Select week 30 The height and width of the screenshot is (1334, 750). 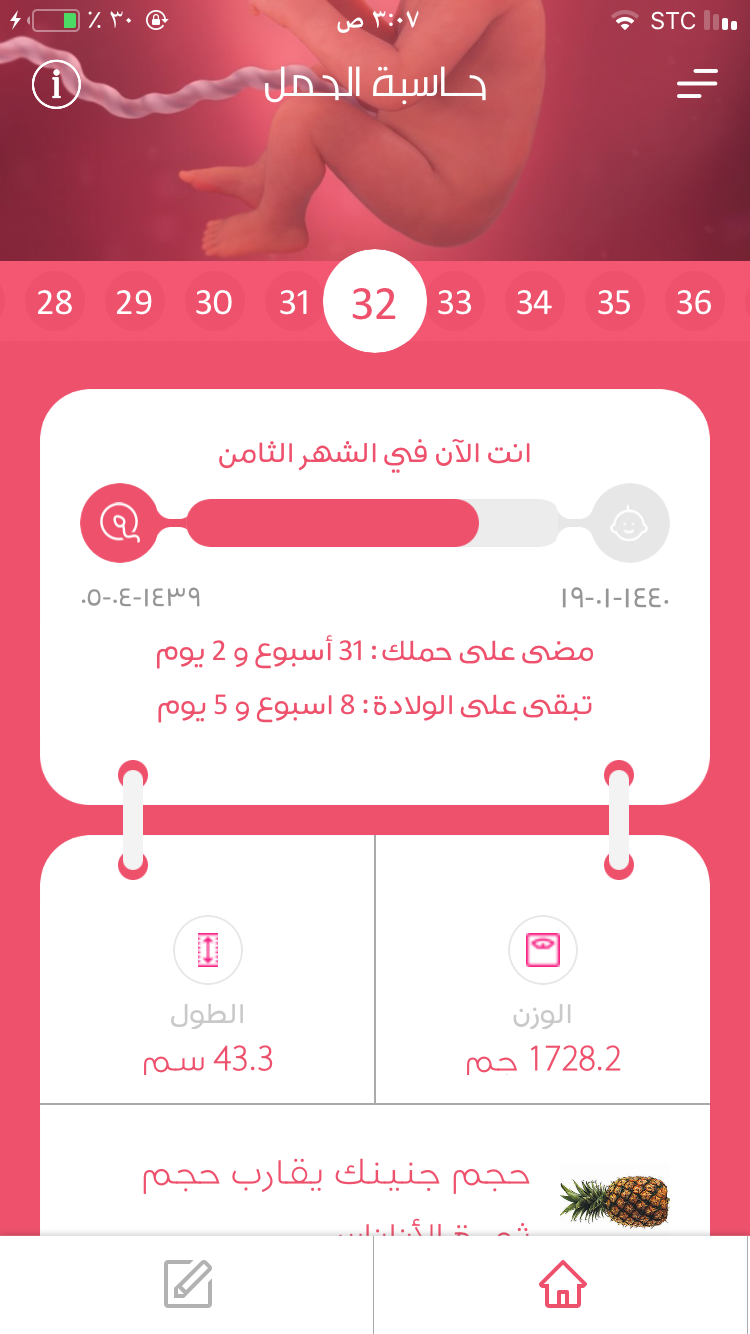[x=214, y=302]
